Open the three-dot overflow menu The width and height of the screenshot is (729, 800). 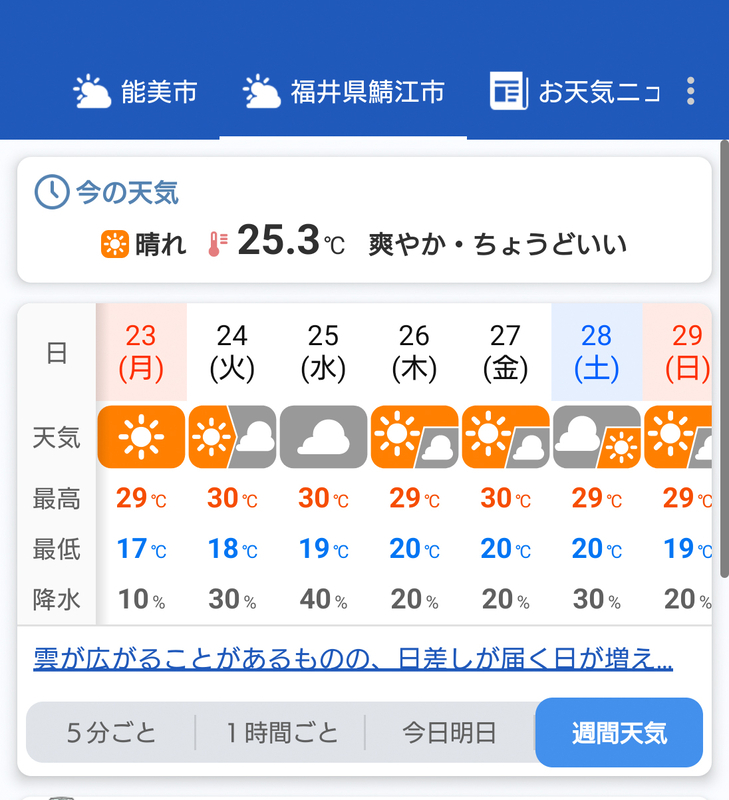[x=690, y=91]
